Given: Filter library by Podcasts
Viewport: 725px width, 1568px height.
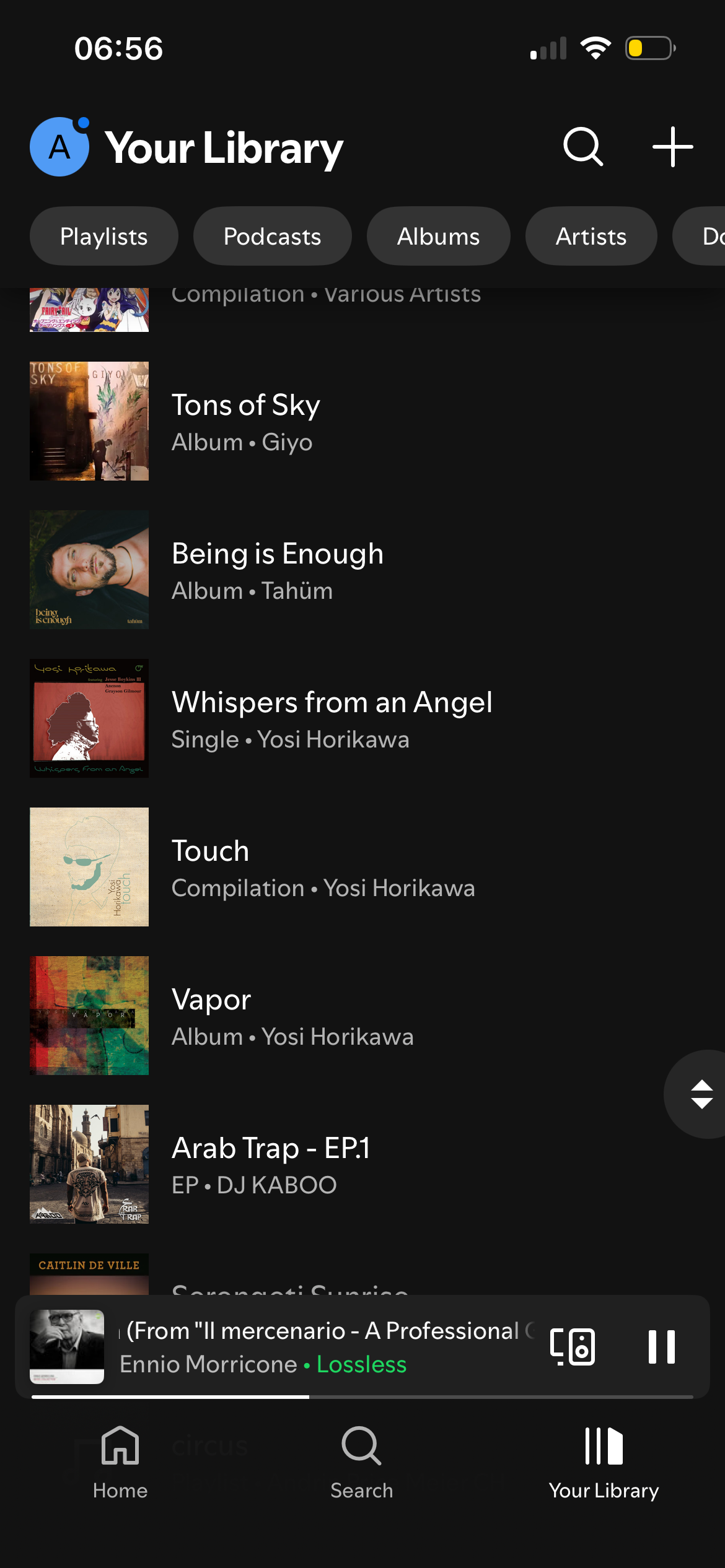Looking at the screenshot, I should click(x=272, y=237).
